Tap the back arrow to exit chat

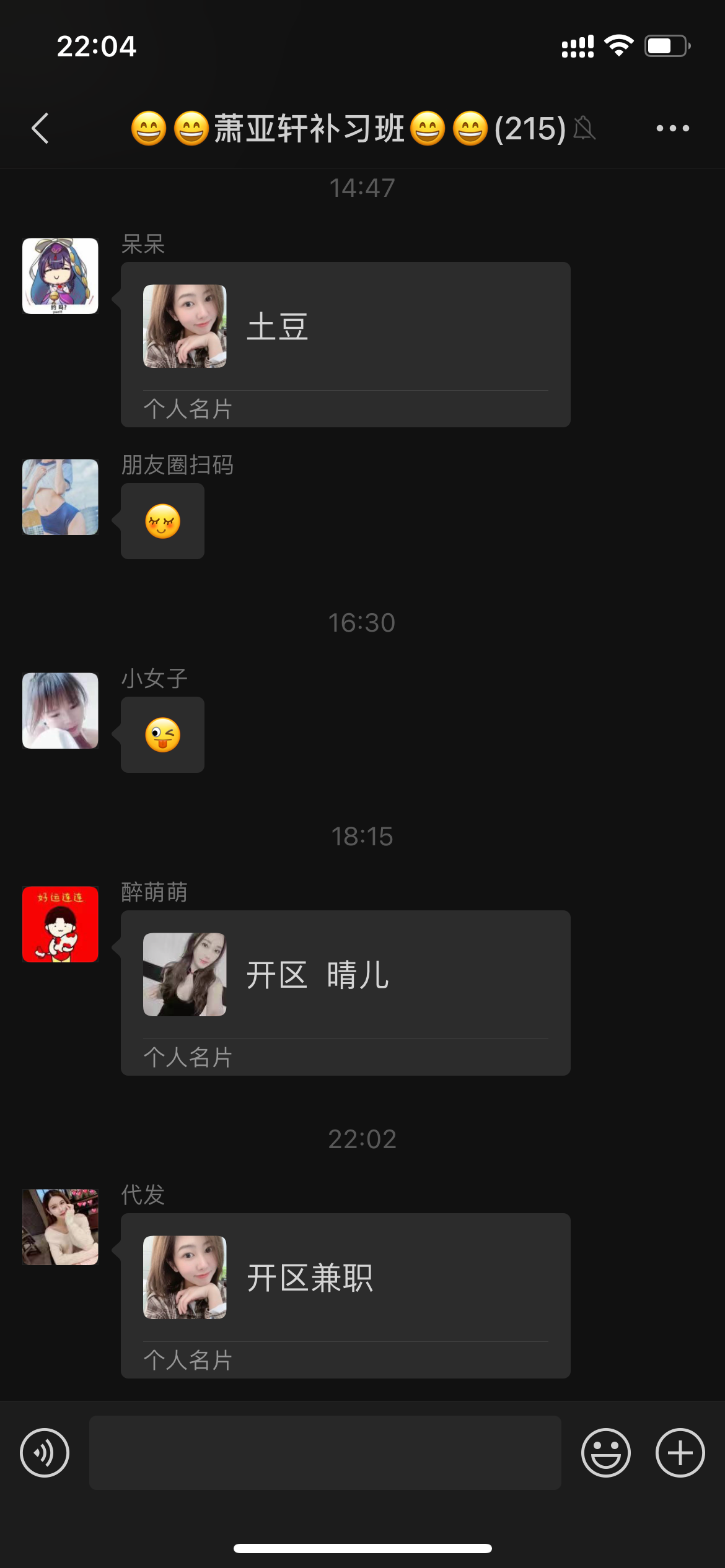(39, 128)
